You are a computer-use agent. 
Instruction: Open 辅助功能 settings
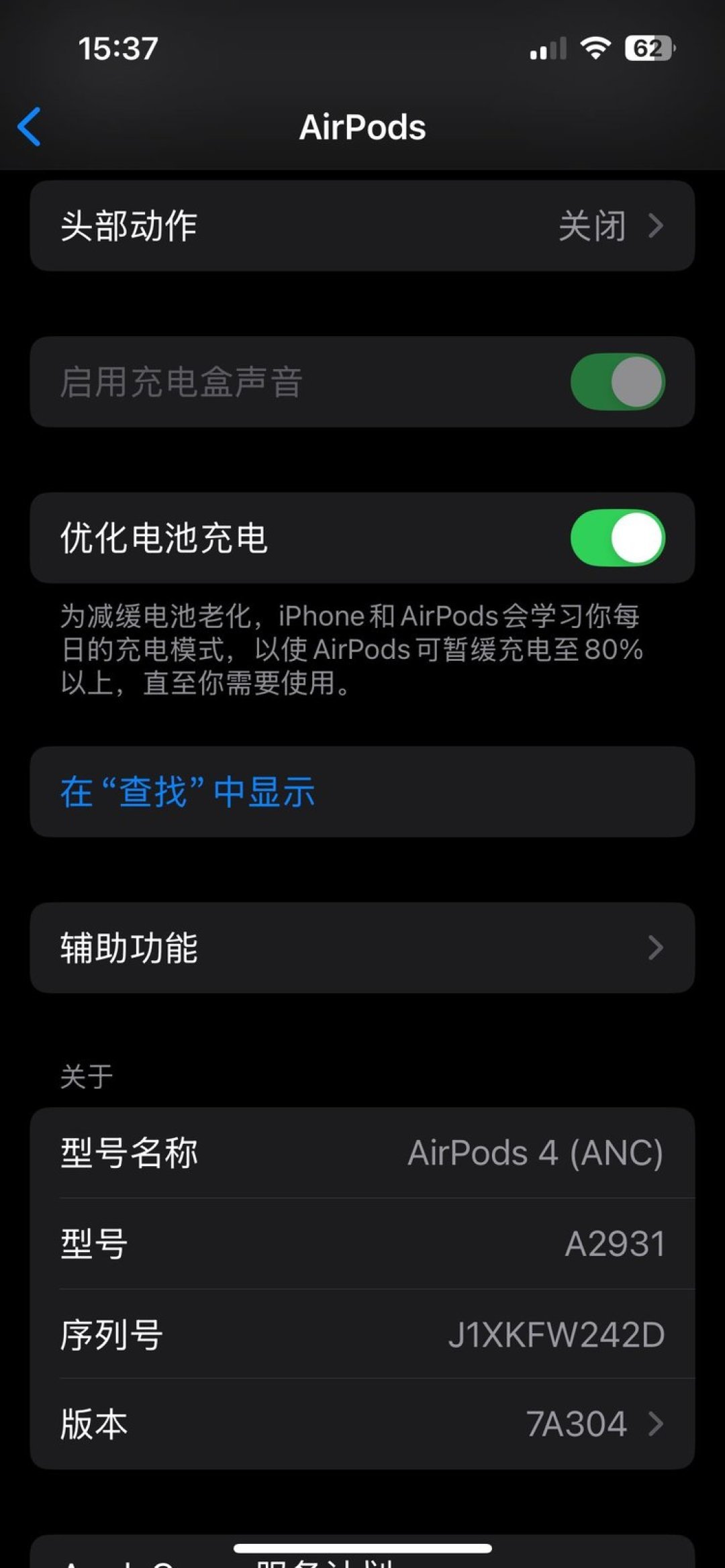tap(362, 947)
